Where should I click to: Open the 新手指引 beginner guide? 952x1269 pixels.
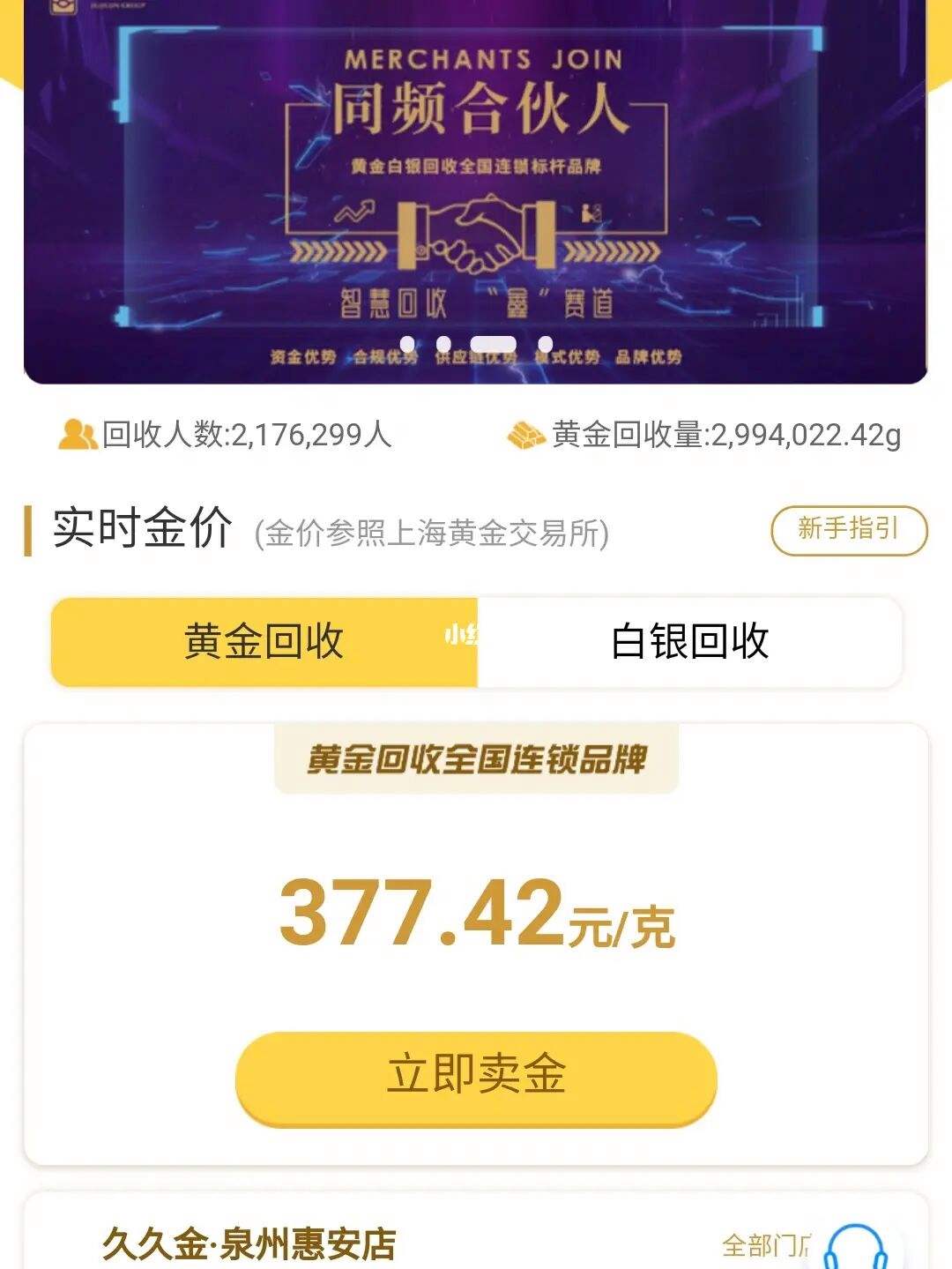click(x=849, y=530)
